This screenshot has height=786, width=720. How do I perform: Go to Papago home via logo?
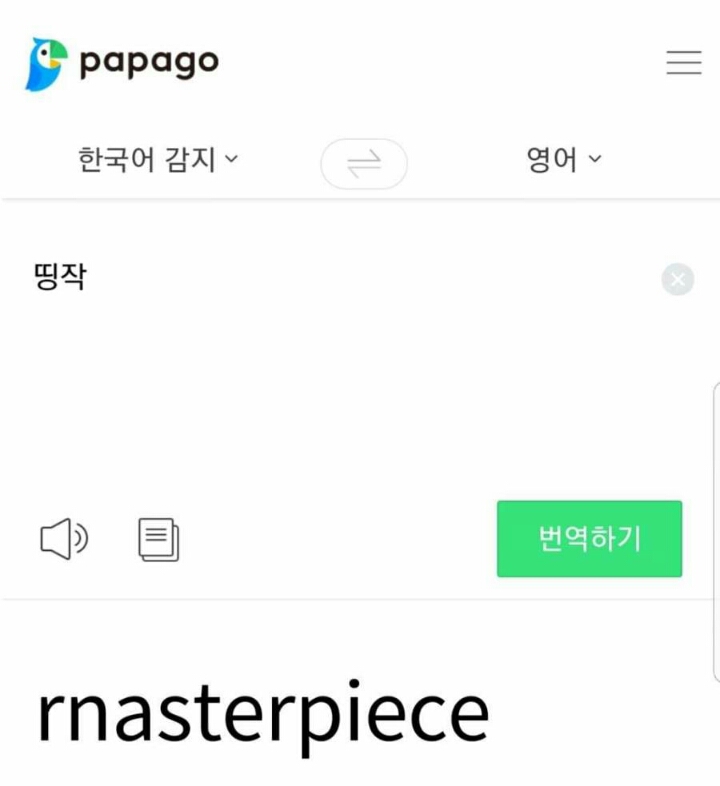click(121, 64)
